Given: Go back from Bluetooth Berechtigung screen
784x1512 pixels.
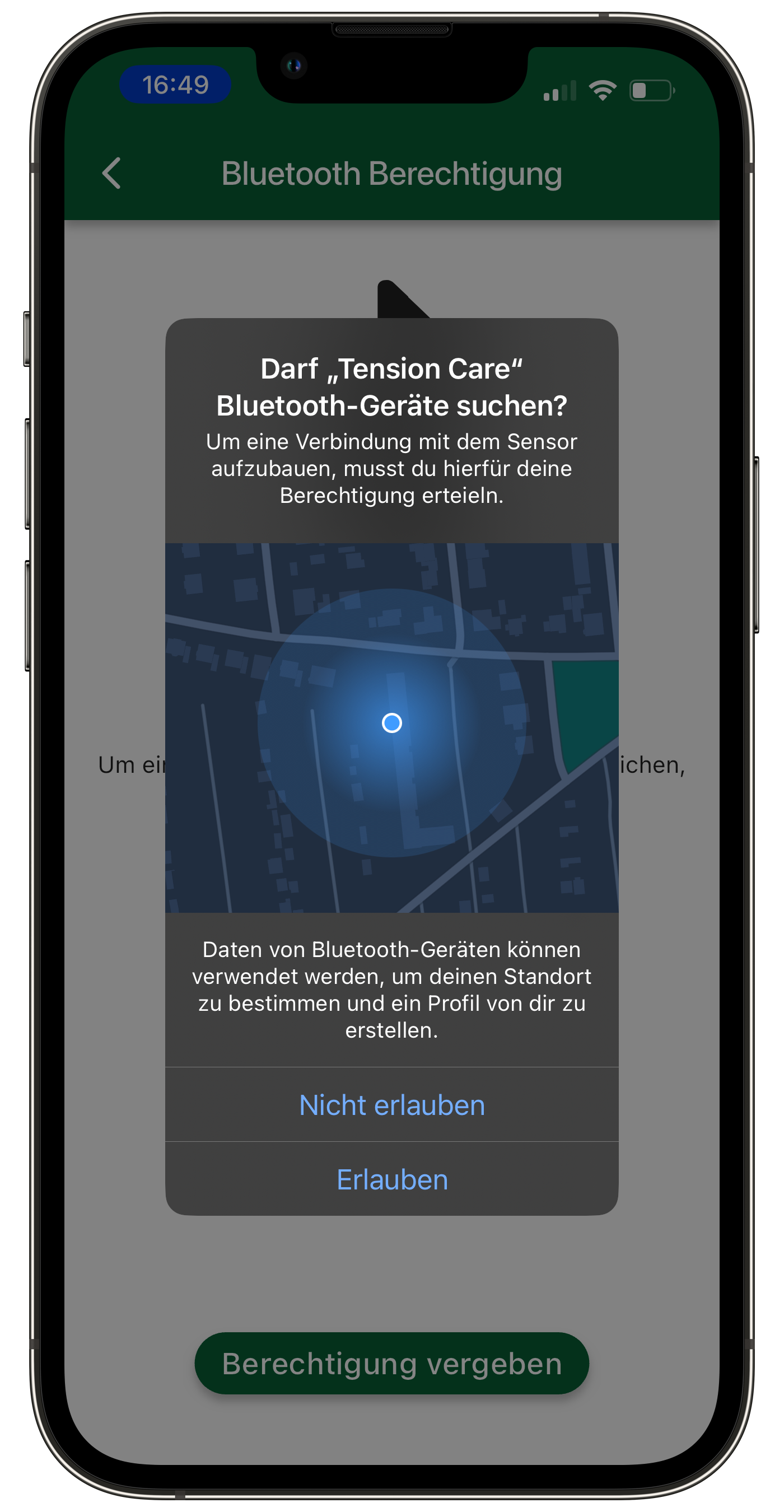Looking at the screenshot, I should (x=111, y=173).
